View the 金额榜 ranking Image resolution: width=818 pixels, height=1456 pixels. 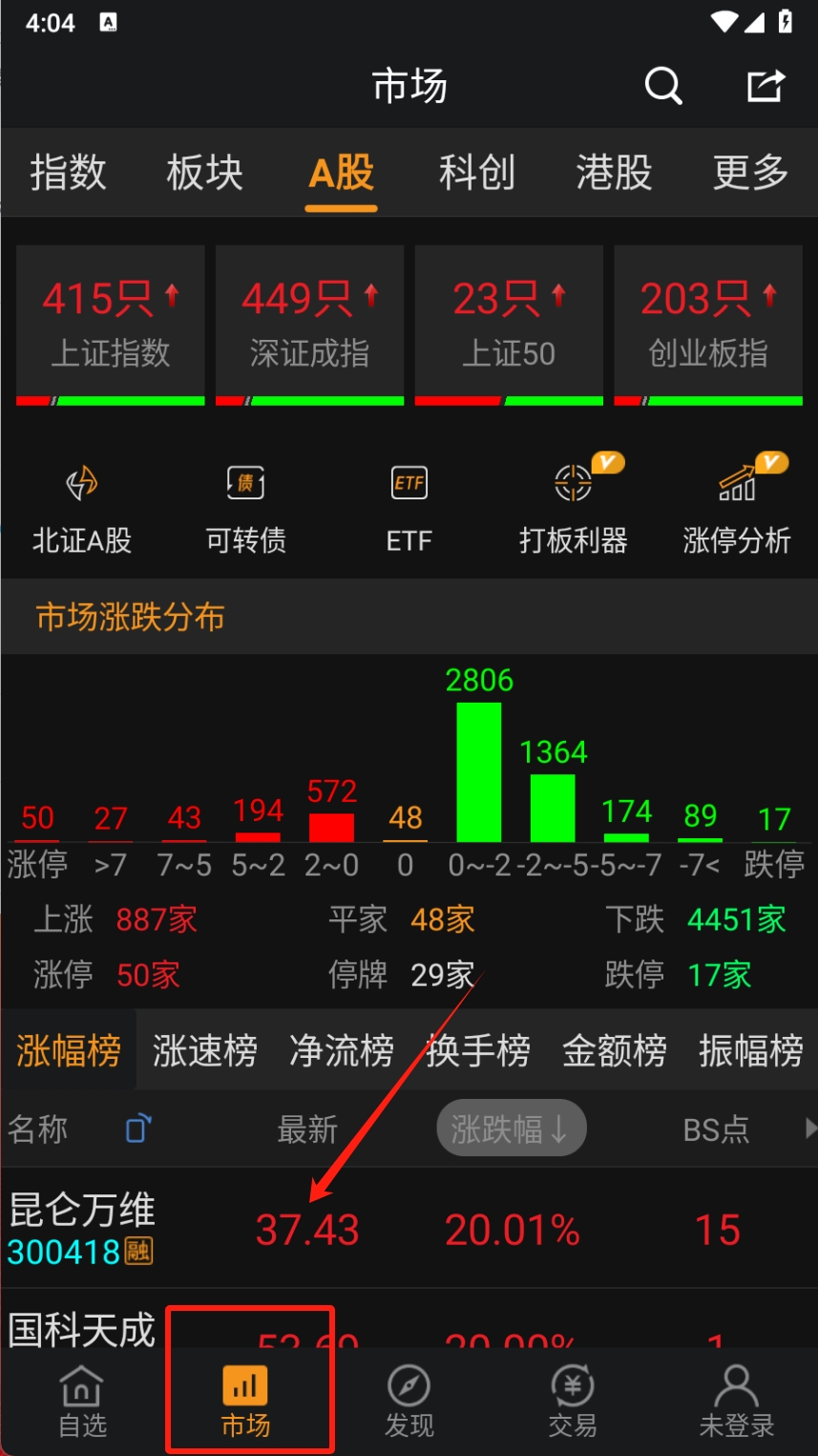[x=614, y=1051]
